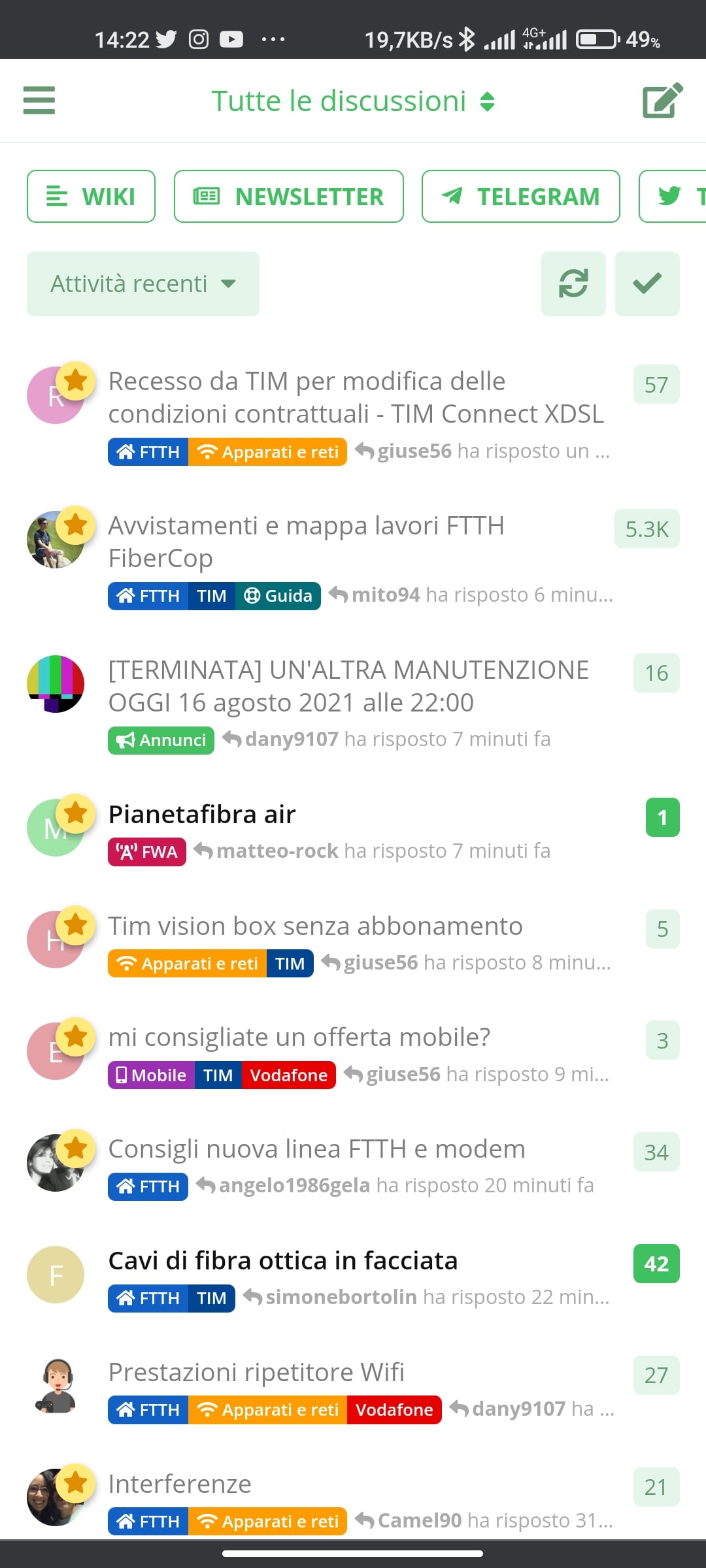Open Prestazioni ripetitore Wifi discussion

[256, 1373]
